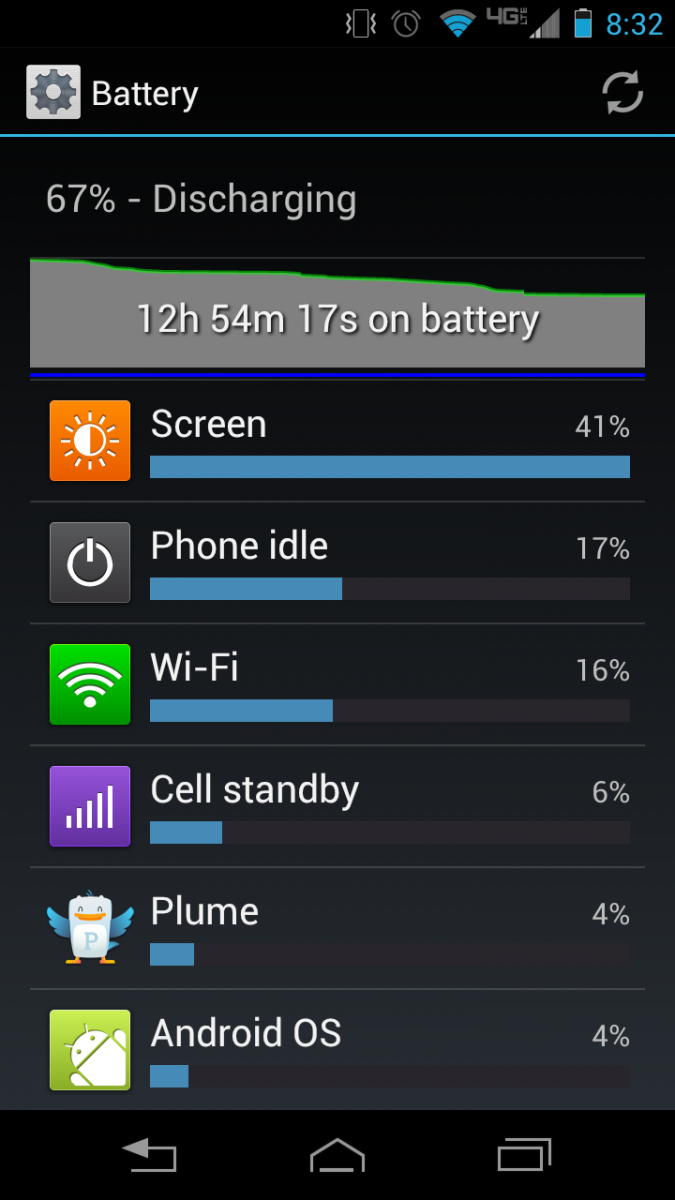The height and width of the screenshot is (1200, 675).
Task: Open Wi-Fi battery usage details
Action: click(337, 685)
